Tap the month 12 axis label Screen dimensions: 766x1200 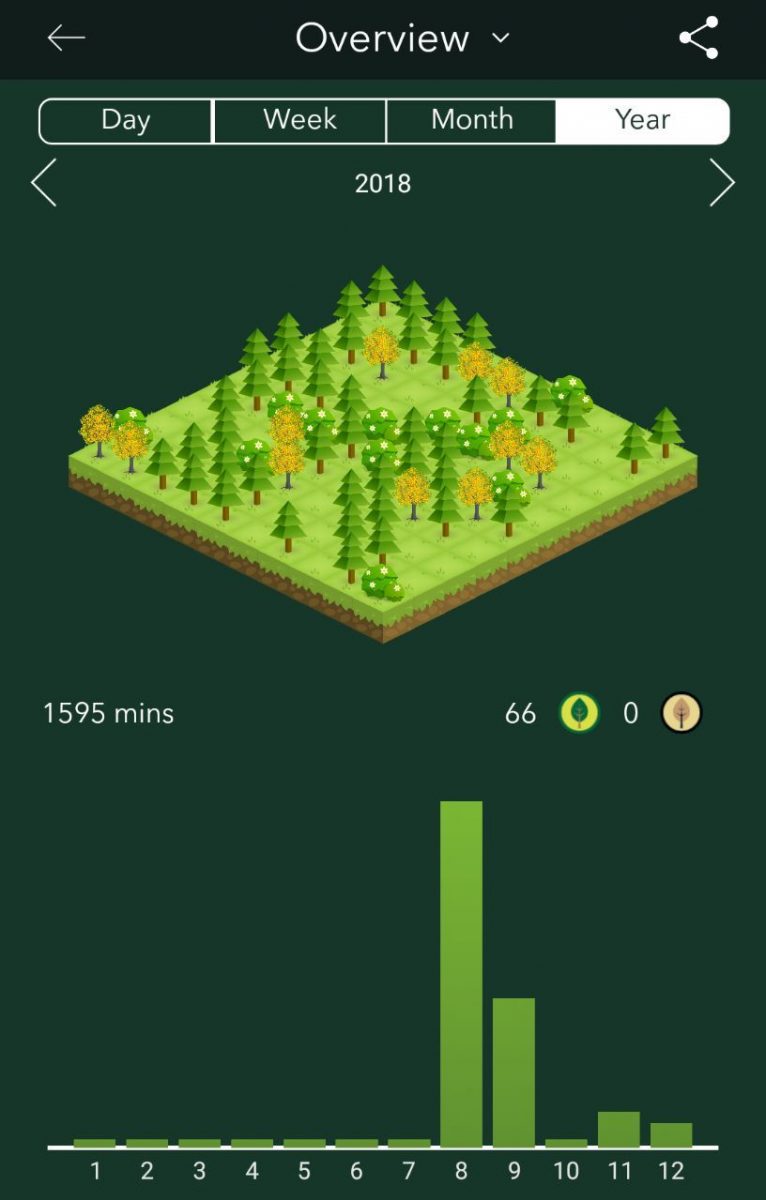tap(673, 1170)
